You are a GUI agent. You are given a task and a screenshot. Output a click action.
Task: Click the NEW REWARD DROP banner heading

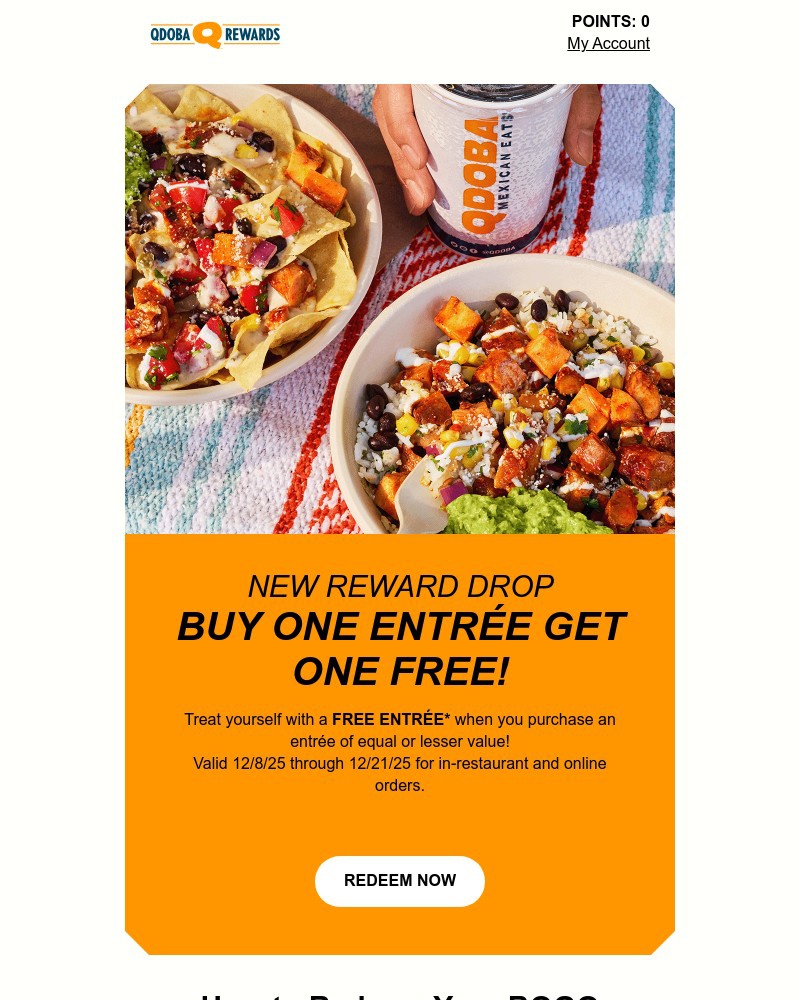click(400, 586)
